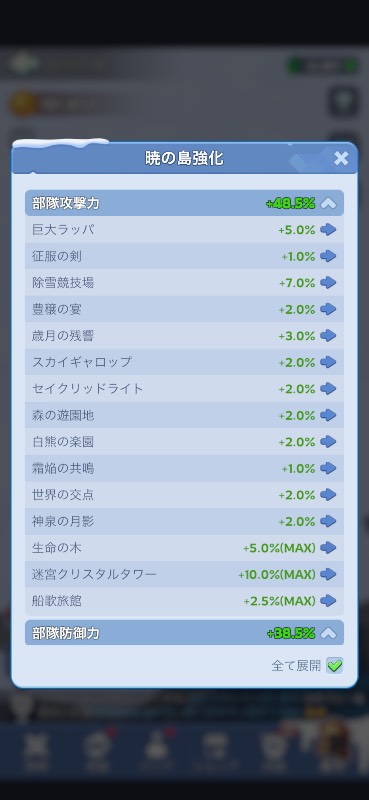Open 白熊の楽園 using its arrow
This screenshot has width=369, height=800.
(328, 442)
